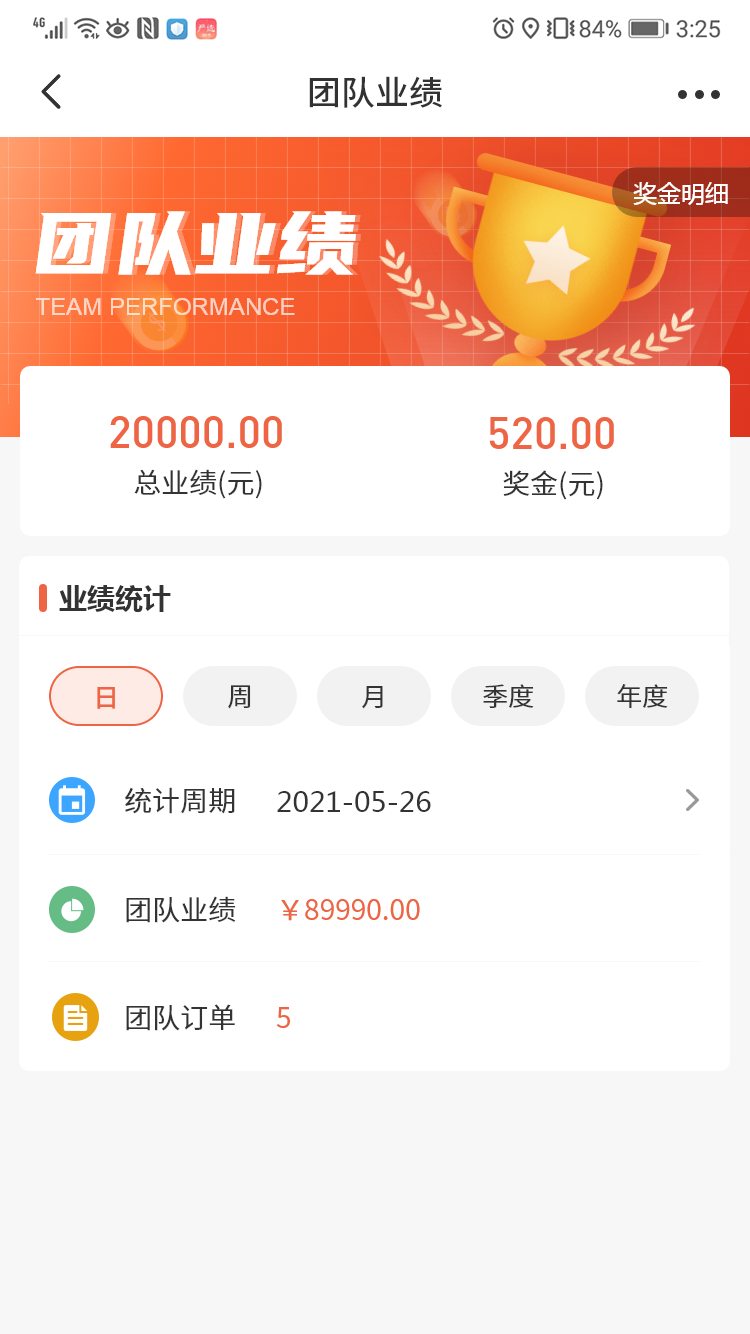Open the three-dot overflow menu
Image resolution: width=750 pixels, height=1334 pixels.
pos(698,94)
